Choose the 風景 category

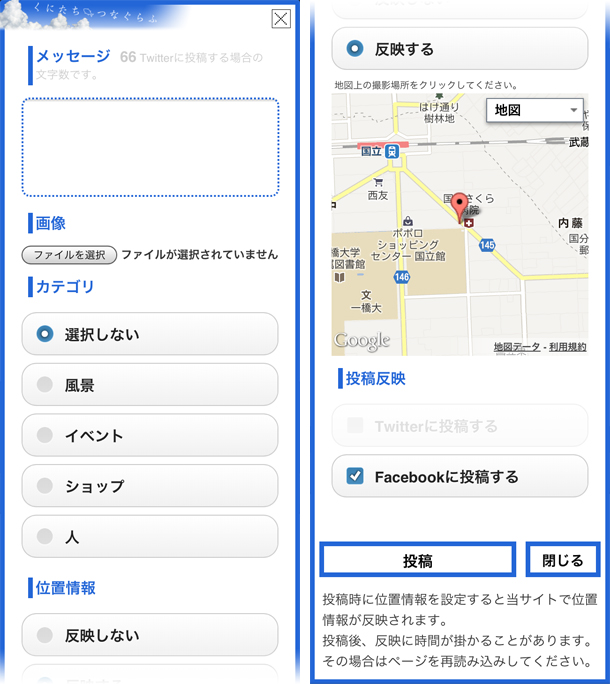(150, 385)
